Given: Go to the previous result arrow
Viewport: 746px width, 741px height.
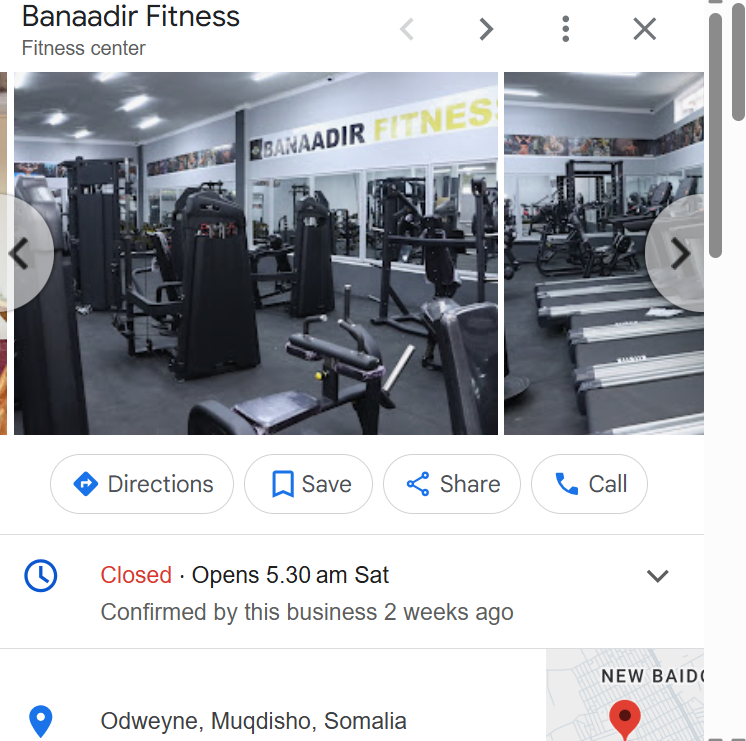Looking at the screenshot, I should 407,29.
